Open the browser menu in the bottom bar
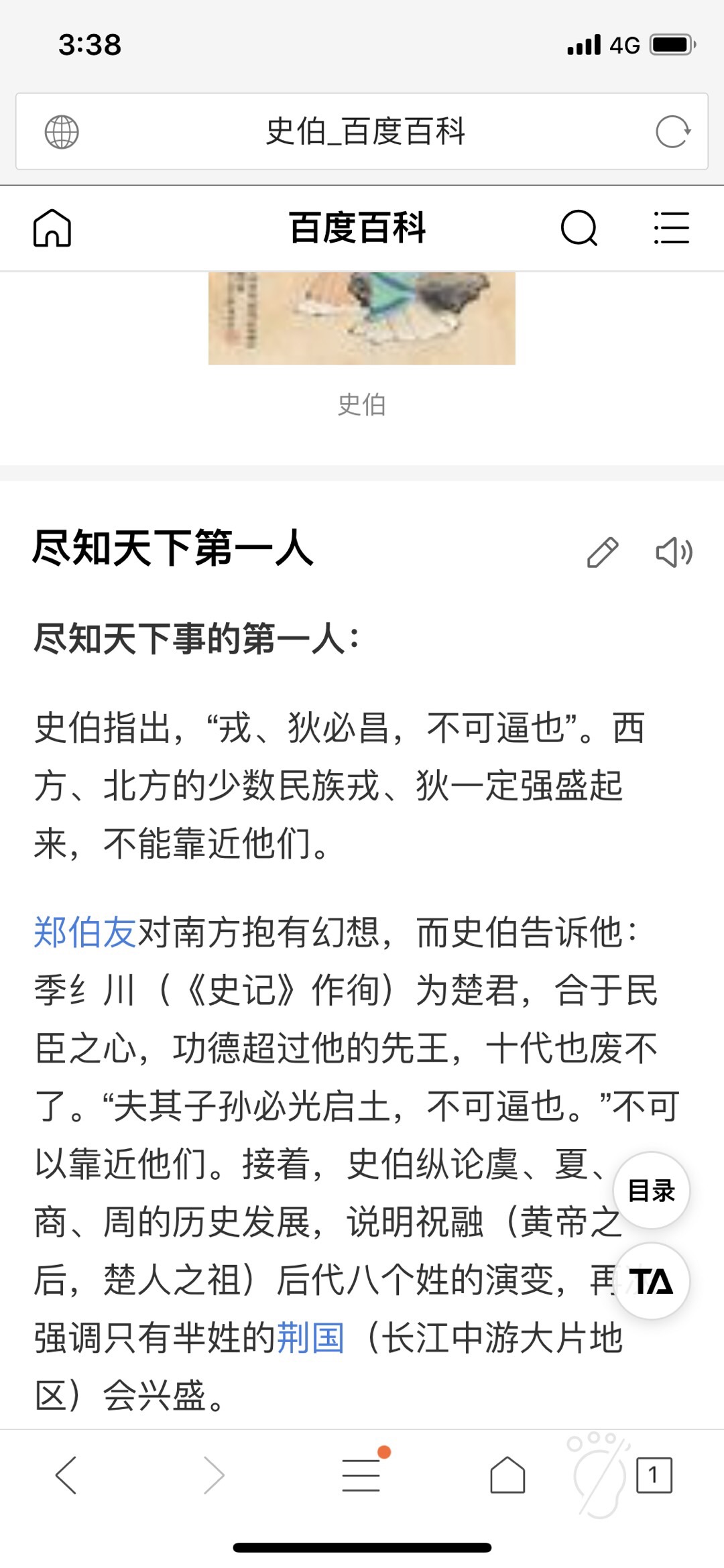This screenshot has width=724, height=1568. point(362,1475)
